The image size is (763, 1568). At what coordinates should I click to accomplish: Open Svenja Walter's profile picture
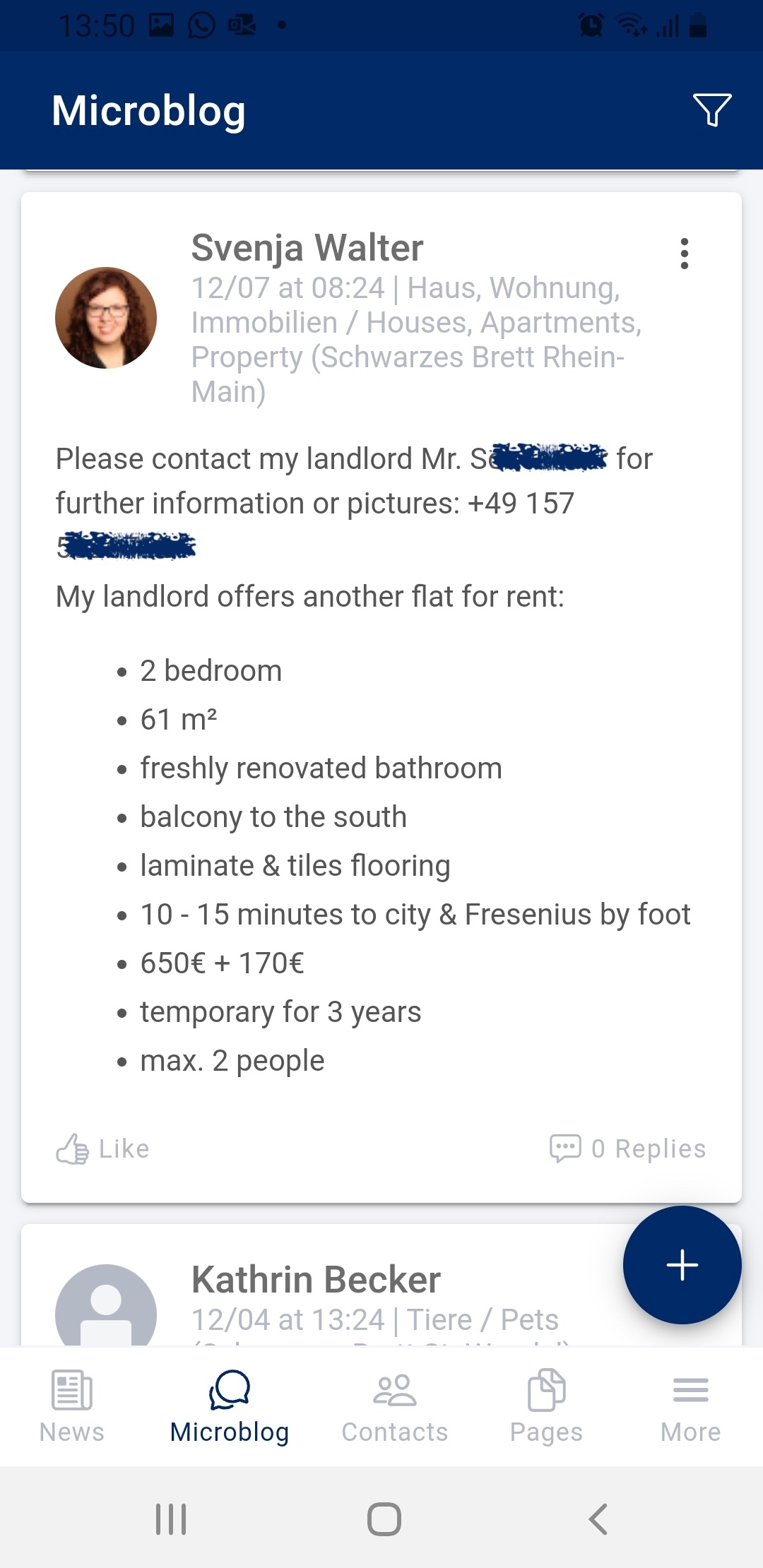(106, 318)
